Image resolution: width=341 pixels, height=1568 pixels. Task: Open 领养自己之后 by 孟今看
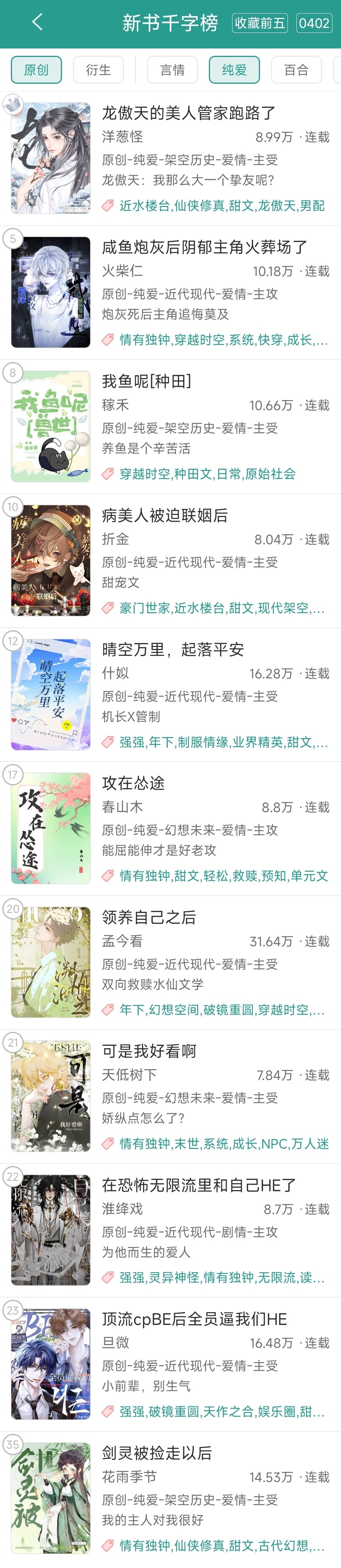[x=148, y=917]
